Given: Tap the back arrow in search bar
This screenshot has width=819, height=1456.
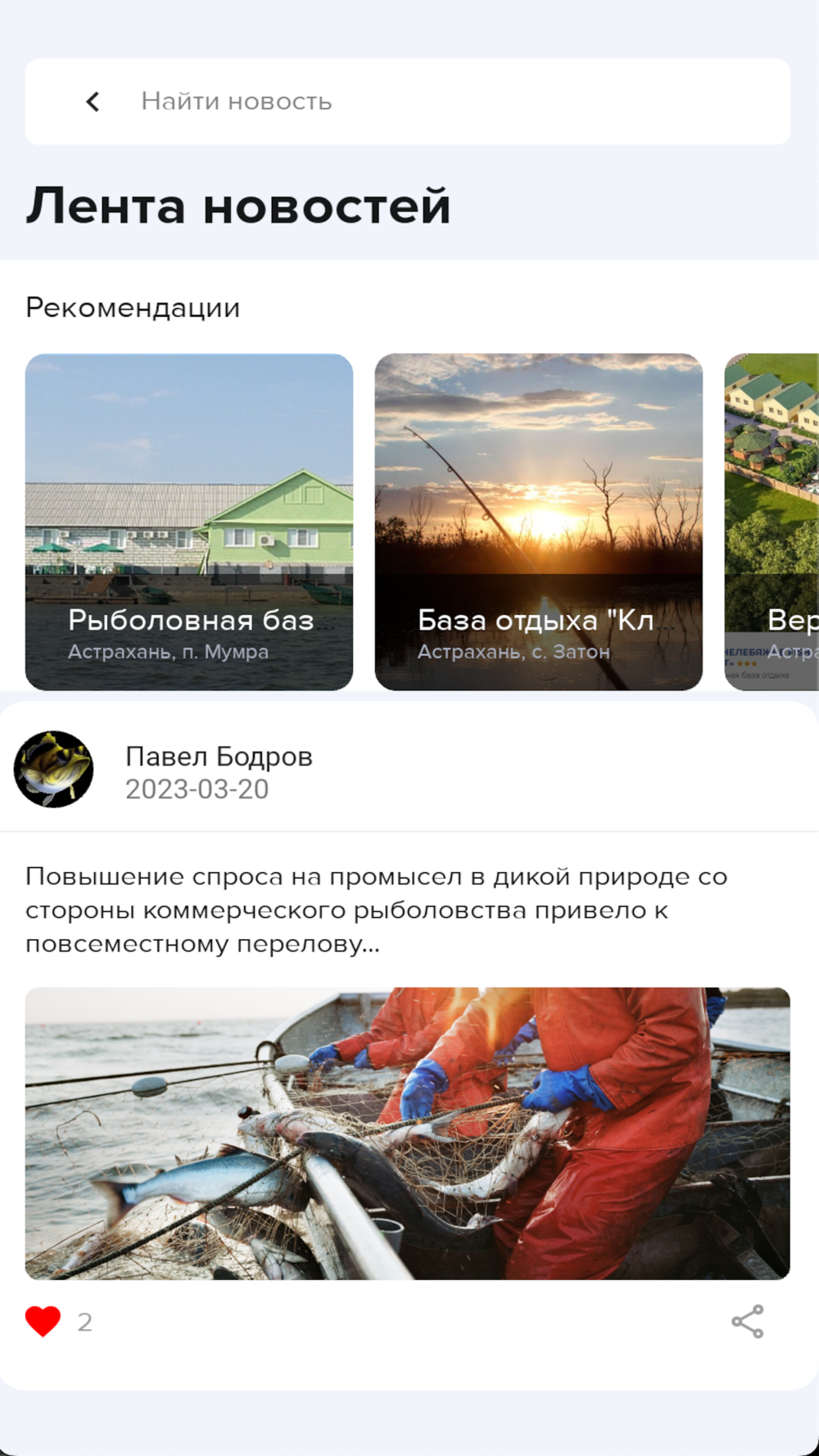Looking at the screenshot, I should click(93, 102).
